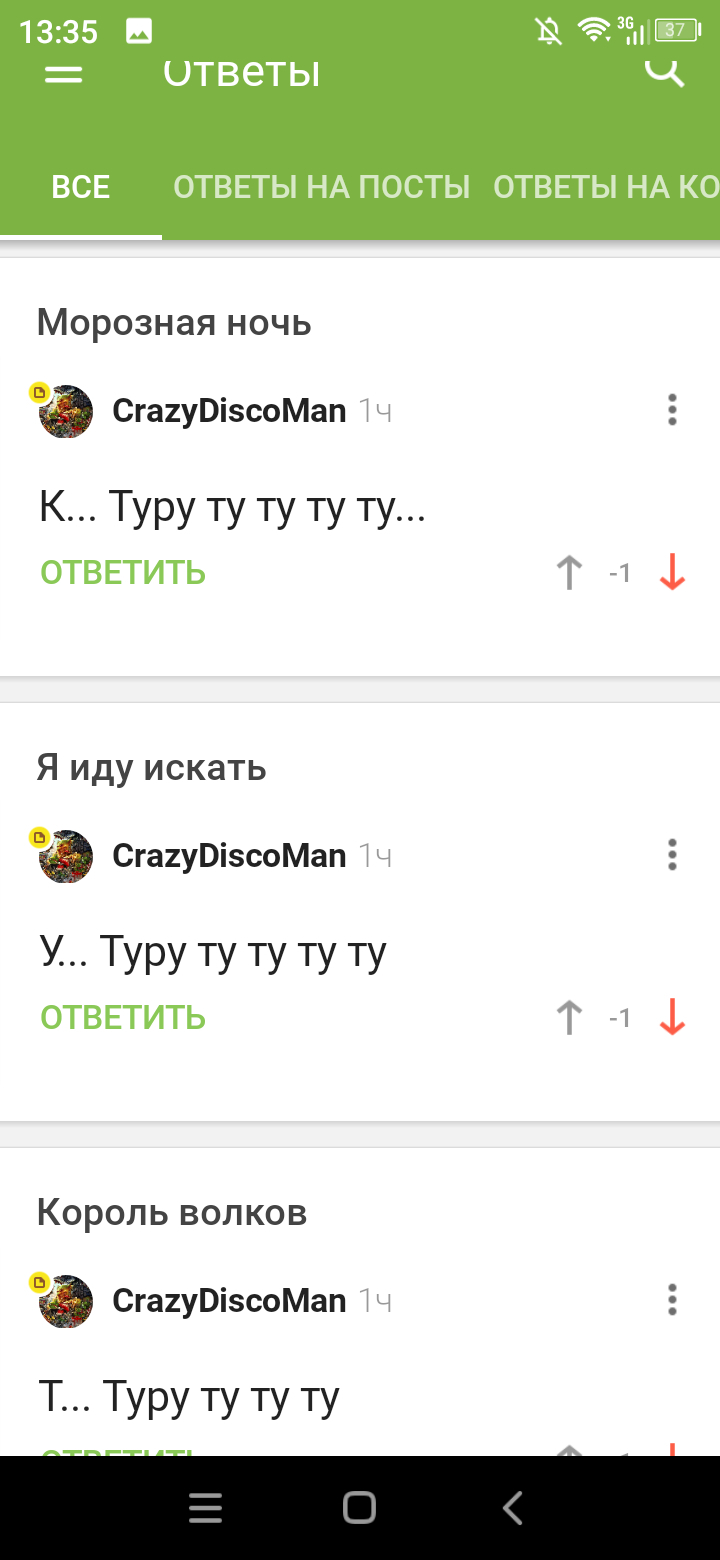Viewport: 720px width, 1560px height.
Task: Upvote the comment under Я иду искать
Action: coord(569,1018)
